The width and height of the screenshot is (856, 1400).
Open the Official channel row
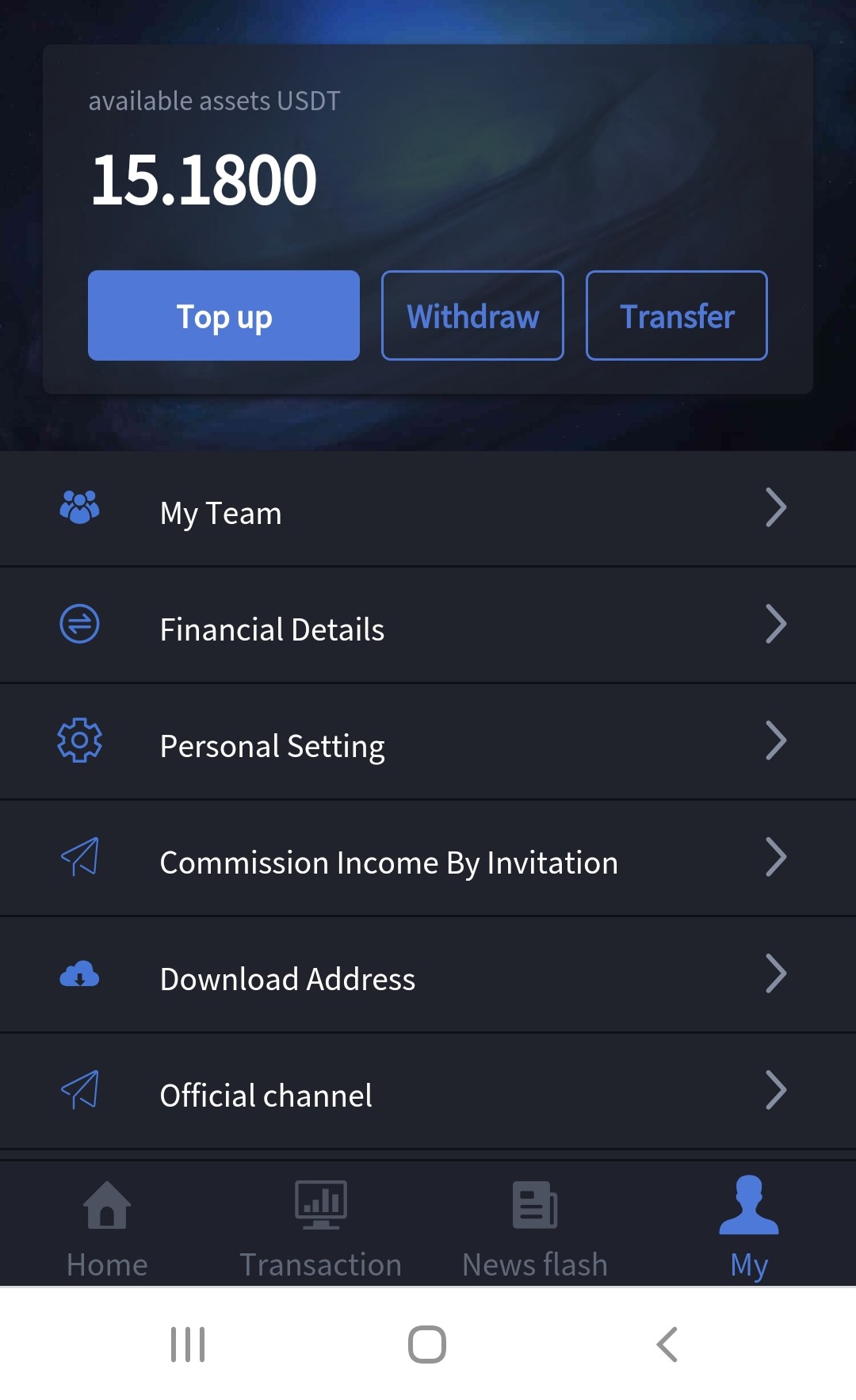click(x=428, y=1092)
